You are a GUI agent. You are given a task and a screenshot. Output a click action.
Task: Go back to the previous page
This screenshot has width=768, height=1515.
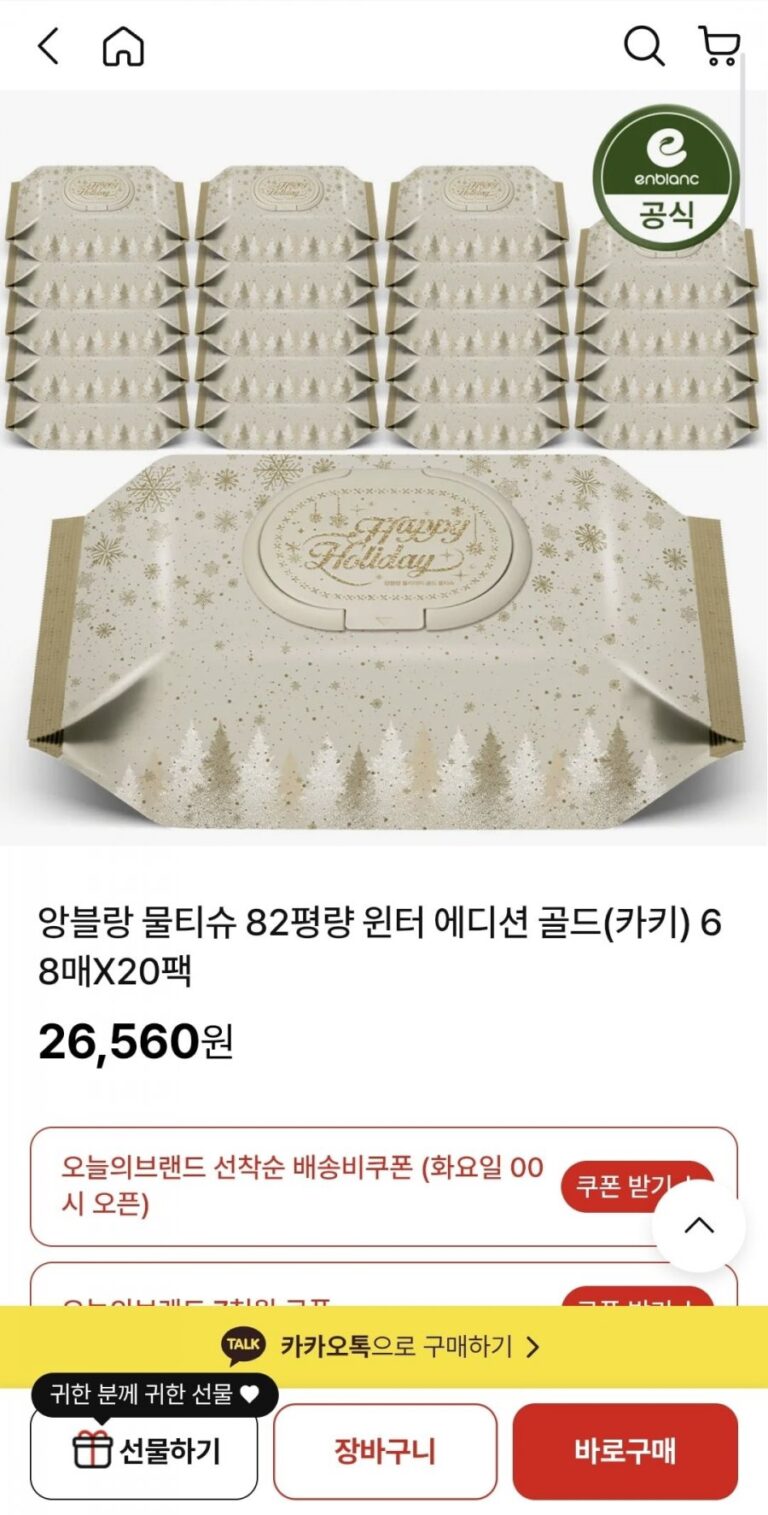48,46
